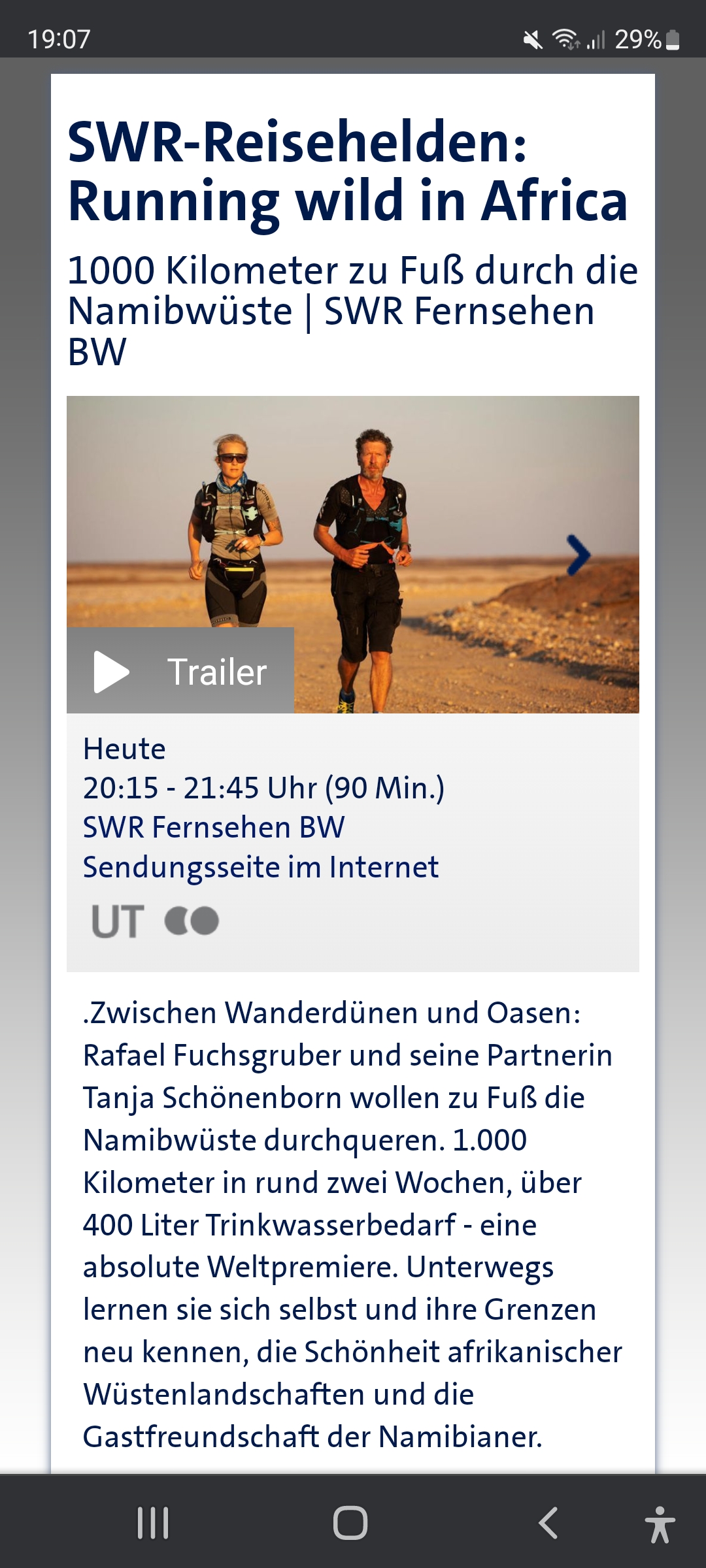706x1568 pixels.
Task: Open the accessibility shortcut button
Action: pos(659,1523)
